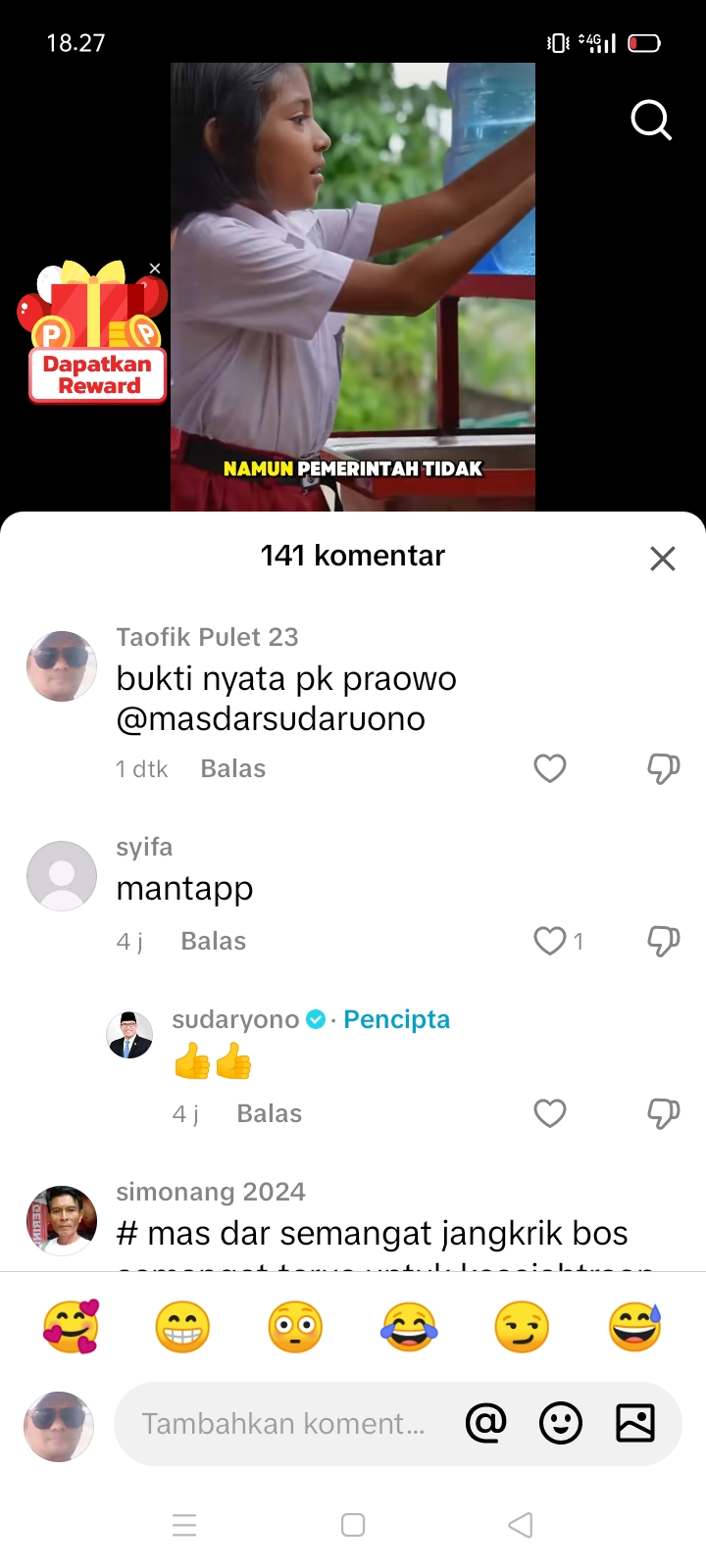
Task: Reply to syifa's comment
Action: [x=214, y=942]
